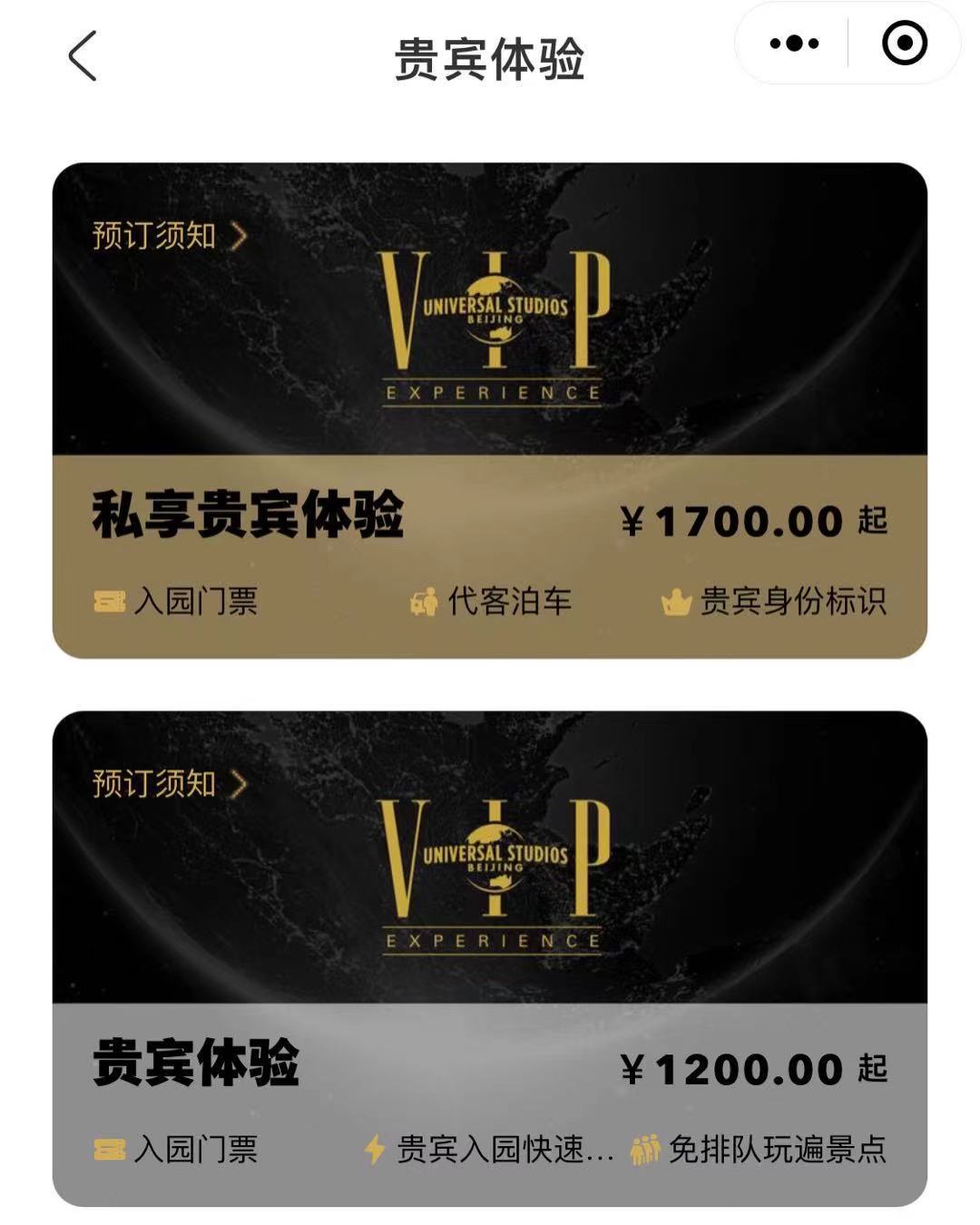The width and height of the screenshot is (980, 1225).
Task: Go back to the previous page
Action: pyautogui.click(x=83, y=56)
